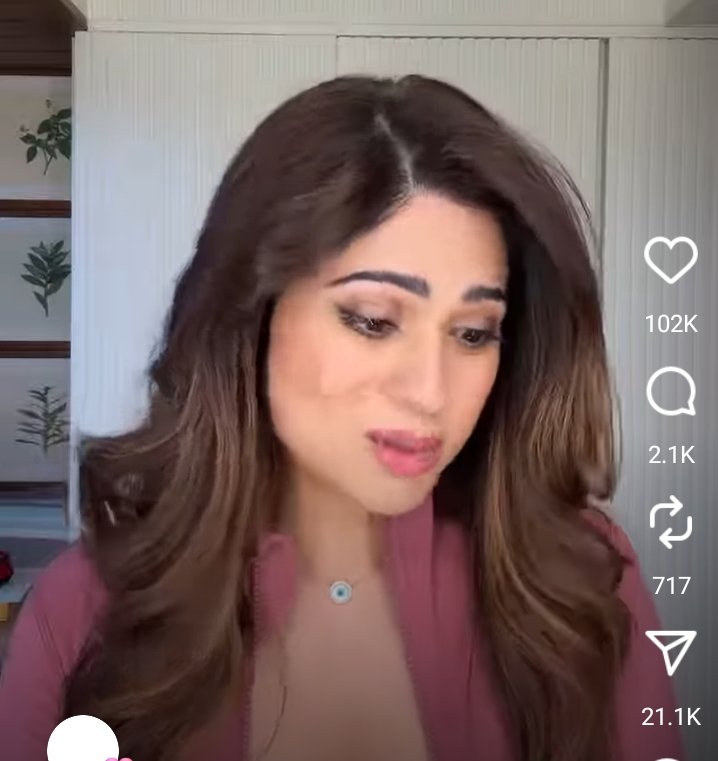Open the comments on this reel
718x761 pixels.
670,391
